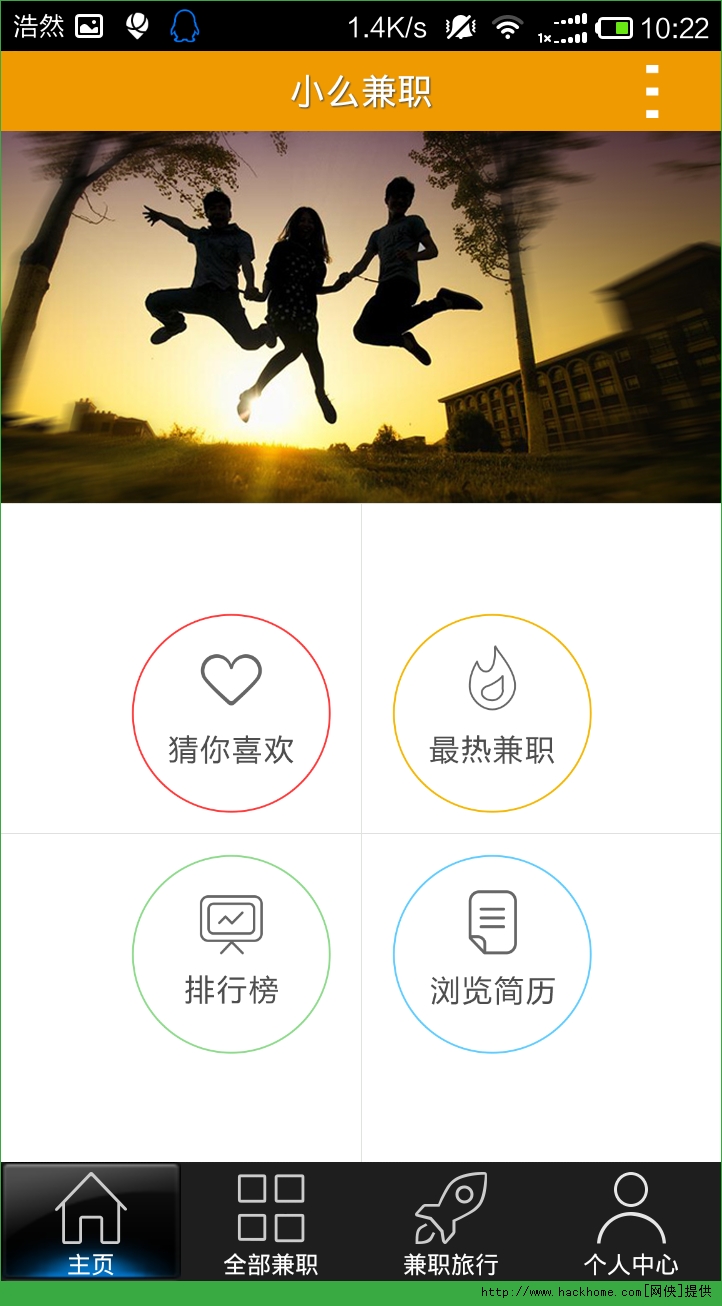Switch to the 主页 tab
The width and height of the screenshot is (722, 1306).
coord(91,1222)
